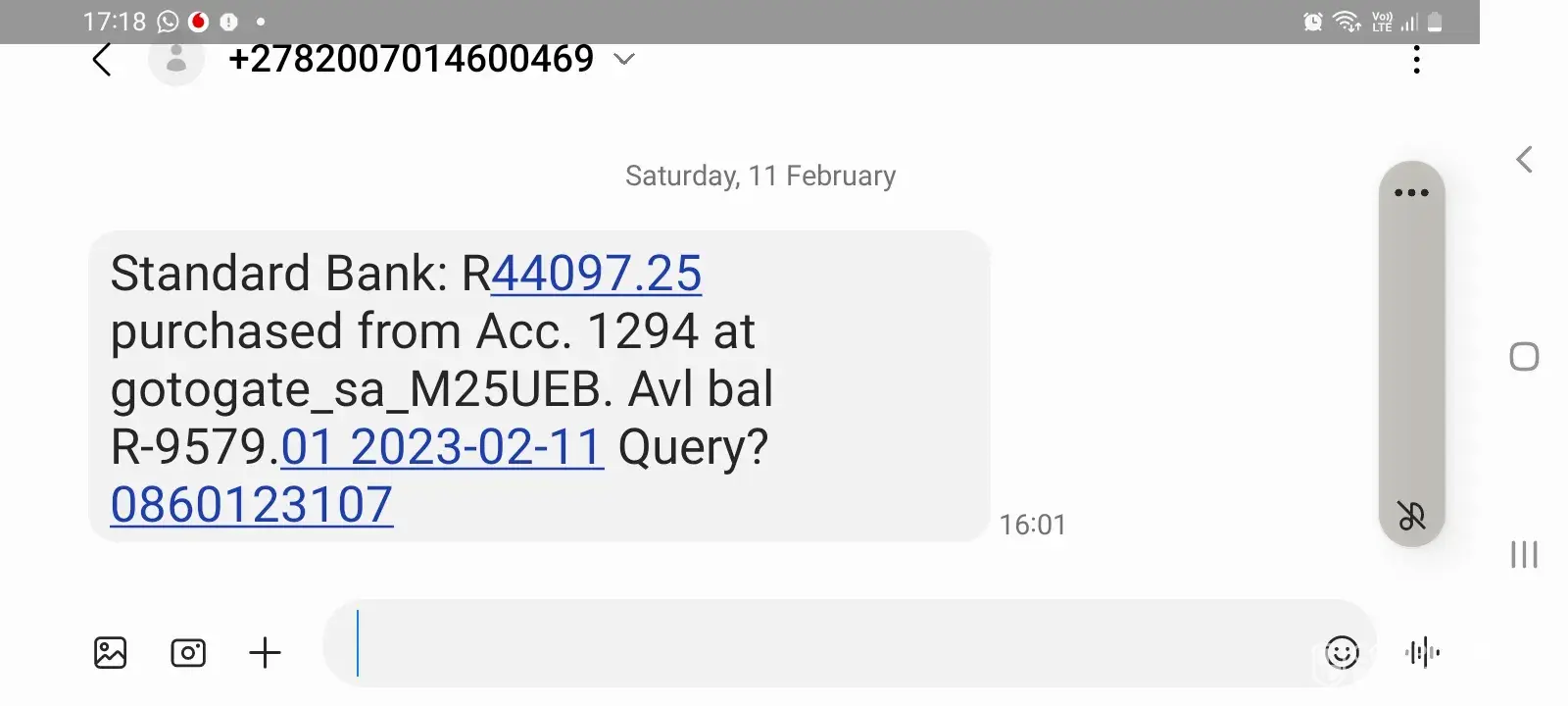This screenshot has height=706, width=1568.
Task: Go to the home screen
Action: coord(1524,357)
